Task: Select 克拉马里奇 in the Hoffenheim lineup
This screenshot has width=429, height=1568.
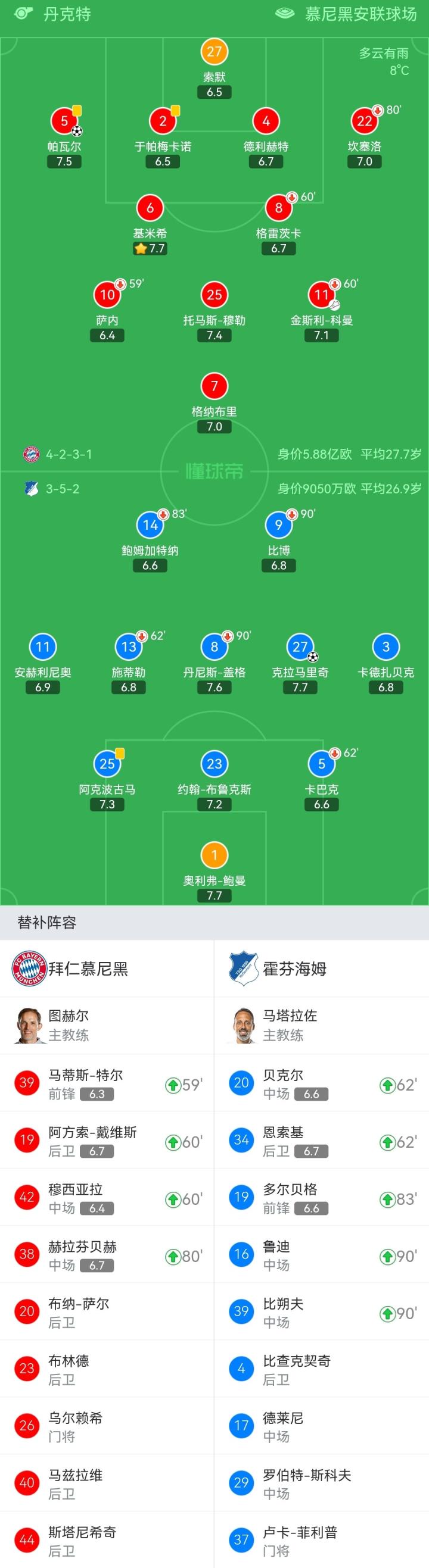Action: pyautogui.click(x=300, y=648)
